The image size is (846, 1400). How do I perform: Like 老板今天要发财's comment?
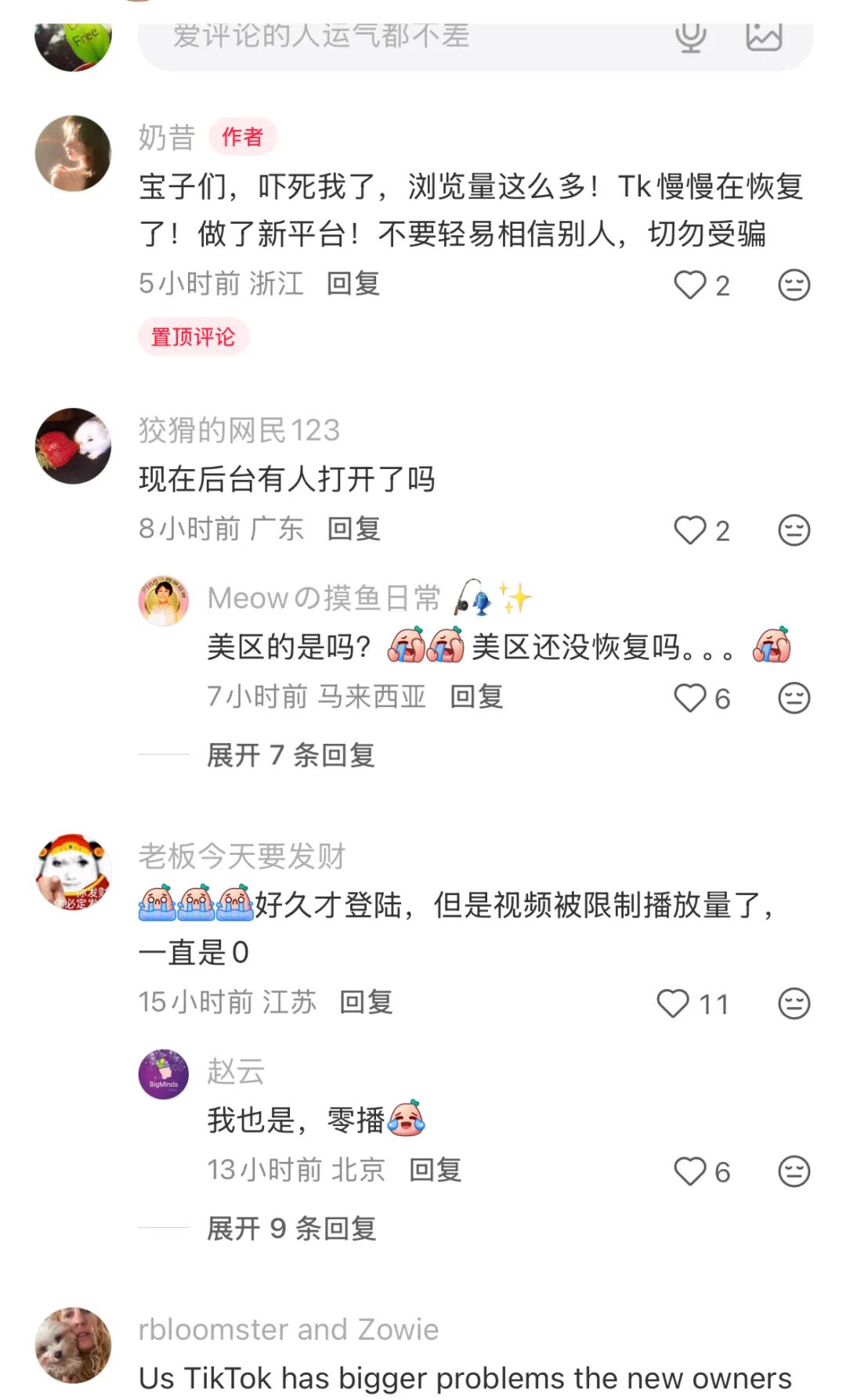pos(673,1003)
